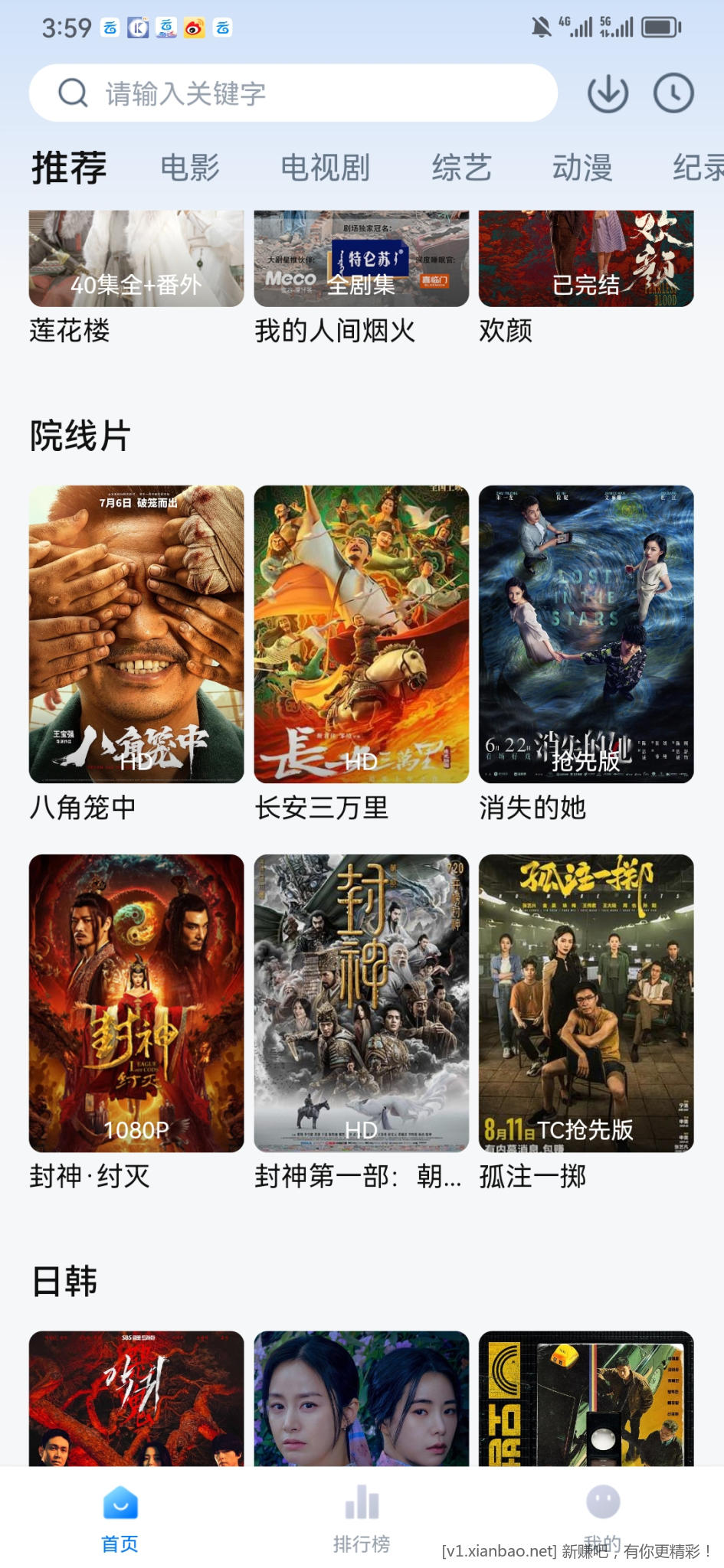Go to the 动漫 tab

pyautogui.click(x=582, y=168)
